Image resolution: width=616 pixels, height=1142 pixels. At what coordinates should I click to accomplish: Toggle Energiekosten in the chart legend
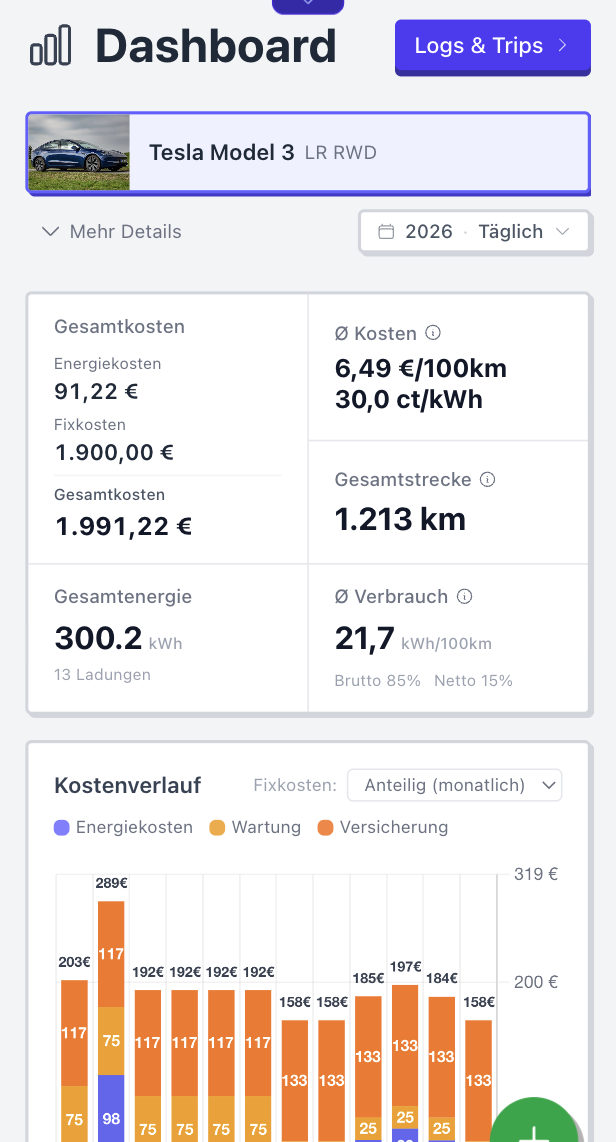[x=123, y=827]
